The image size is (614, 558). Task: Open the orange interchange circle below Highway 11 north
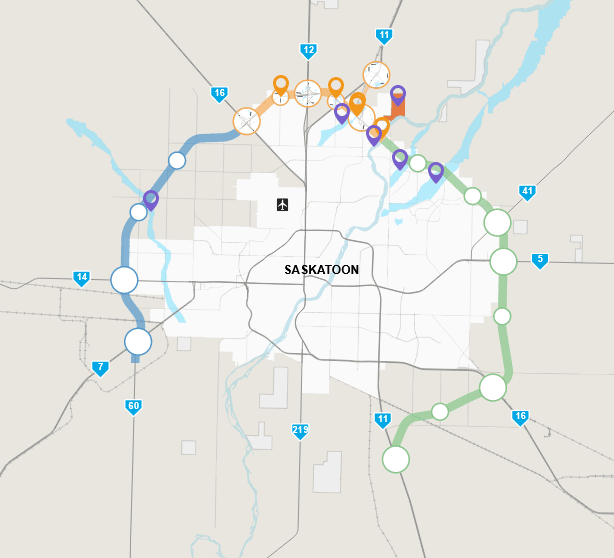[376, 75]
